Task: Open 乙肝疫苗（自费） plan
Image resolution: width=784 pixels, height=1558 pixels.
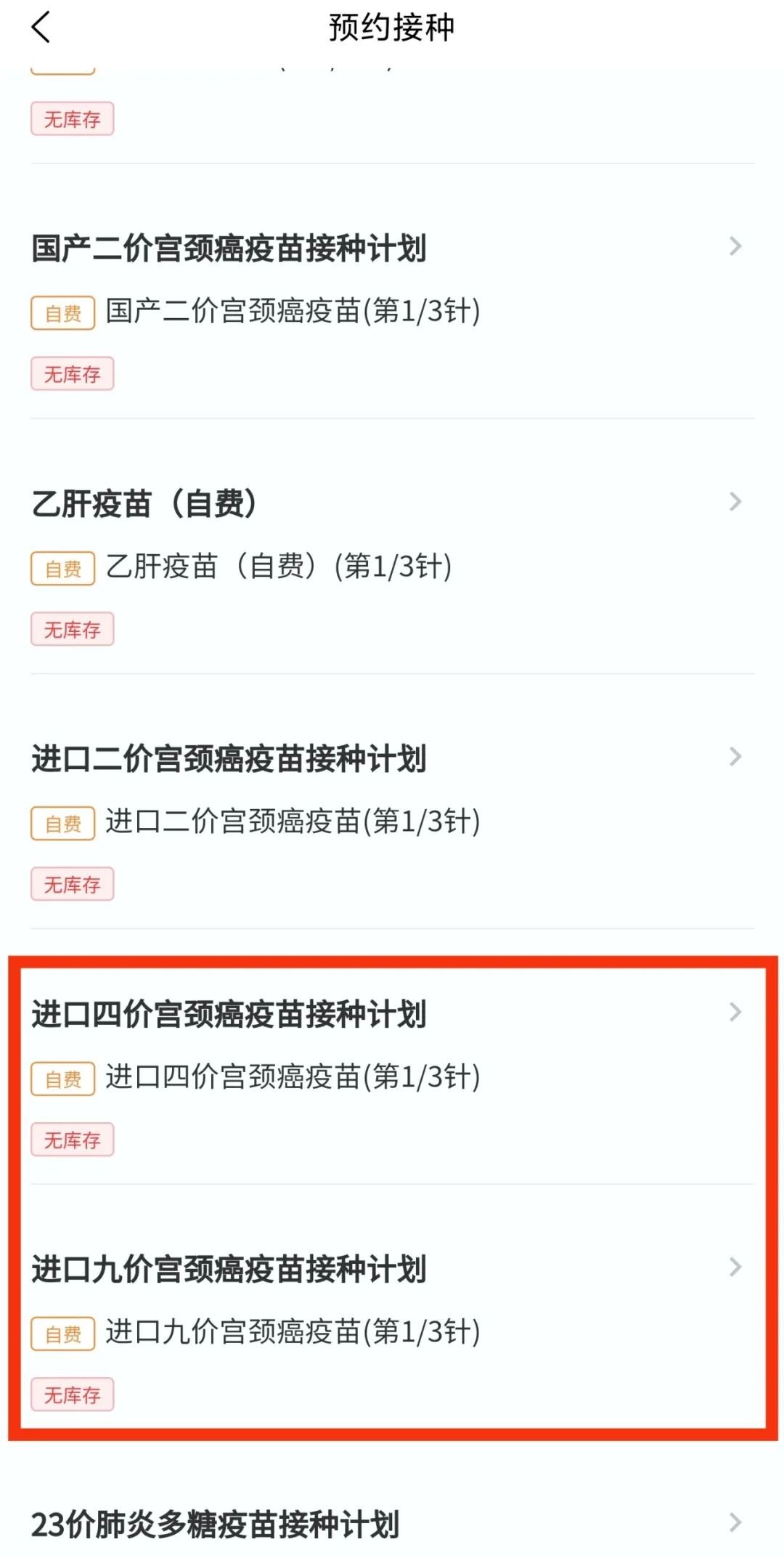Action: point(145,503)
